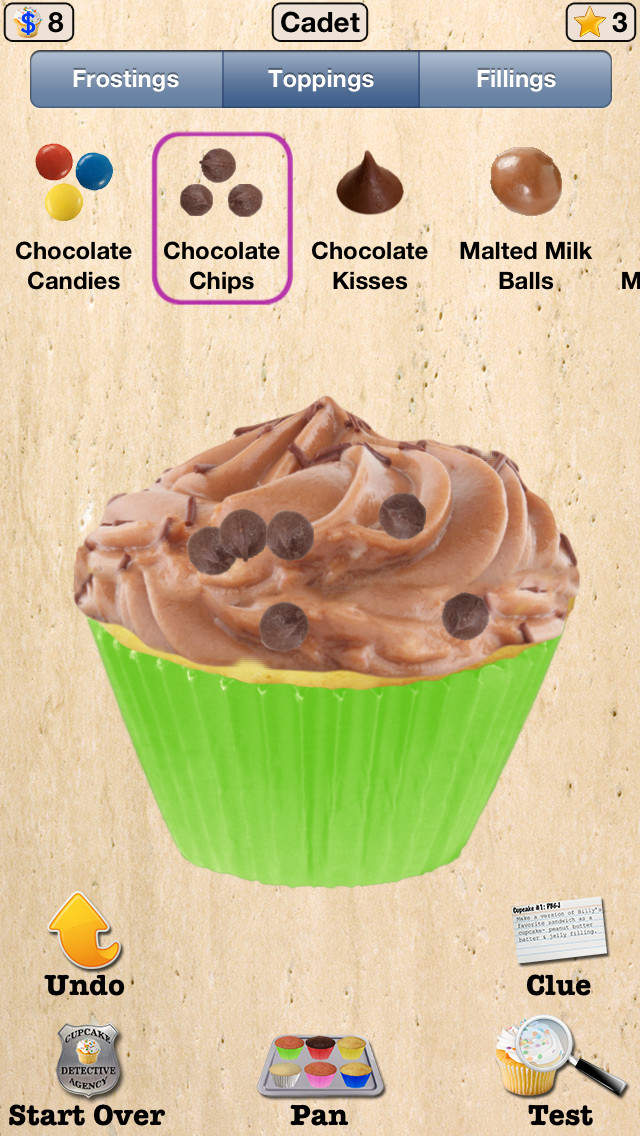This screenshot has width=640, height=1136.
Task: Open the Clue note card
Action: pos(558,948)
